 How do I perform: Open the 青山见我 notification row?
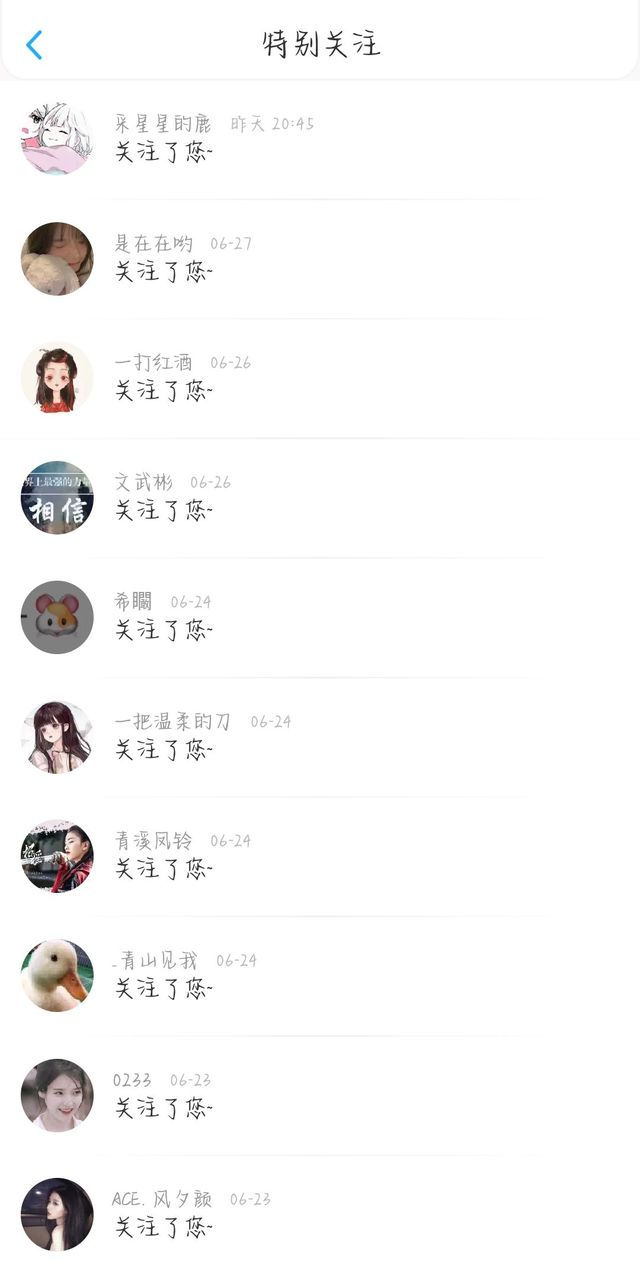point(320,975)
